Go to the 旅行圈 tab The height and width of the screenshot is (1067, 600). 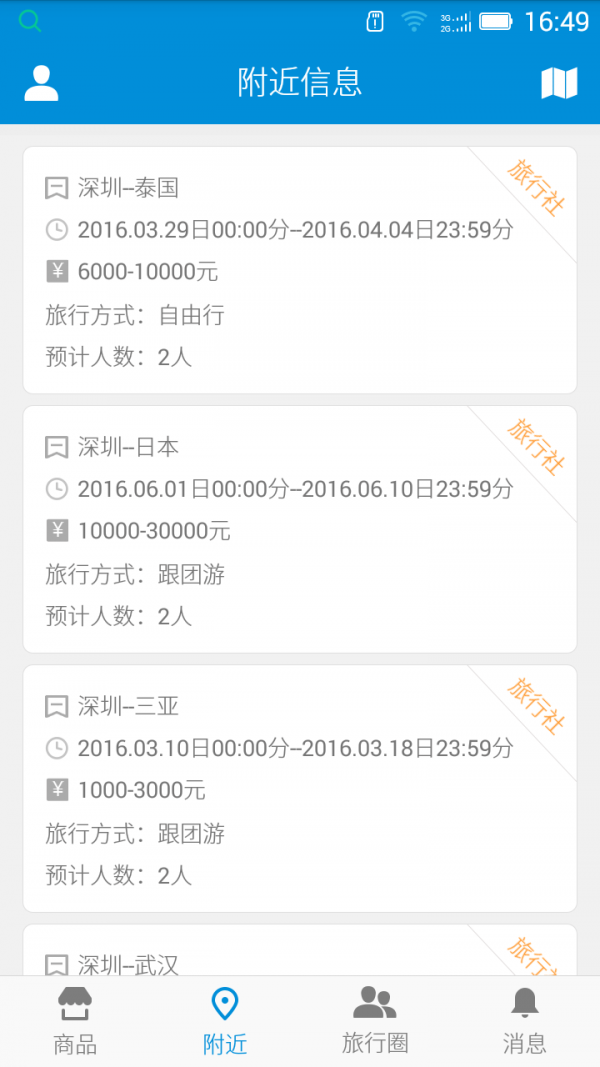click(375, 1021)
